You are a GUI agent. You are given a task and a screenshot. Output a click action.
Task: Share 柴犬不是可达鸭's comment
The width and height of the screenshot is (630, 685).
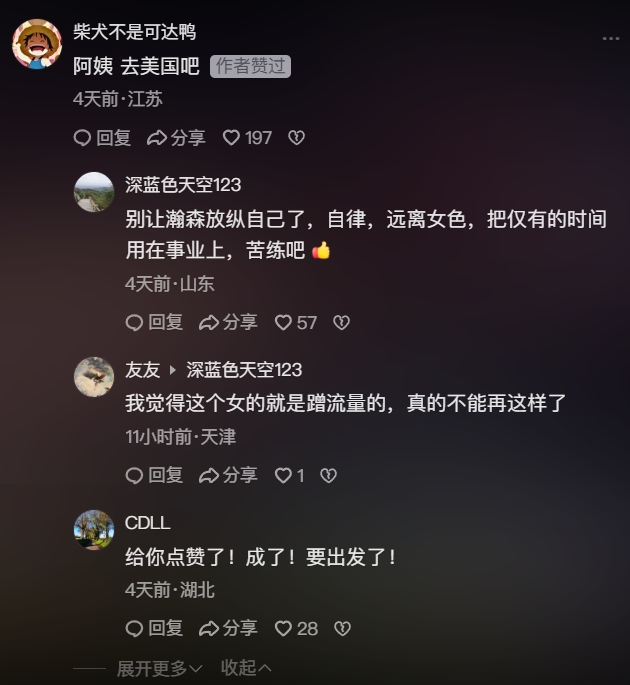(176, 138)
